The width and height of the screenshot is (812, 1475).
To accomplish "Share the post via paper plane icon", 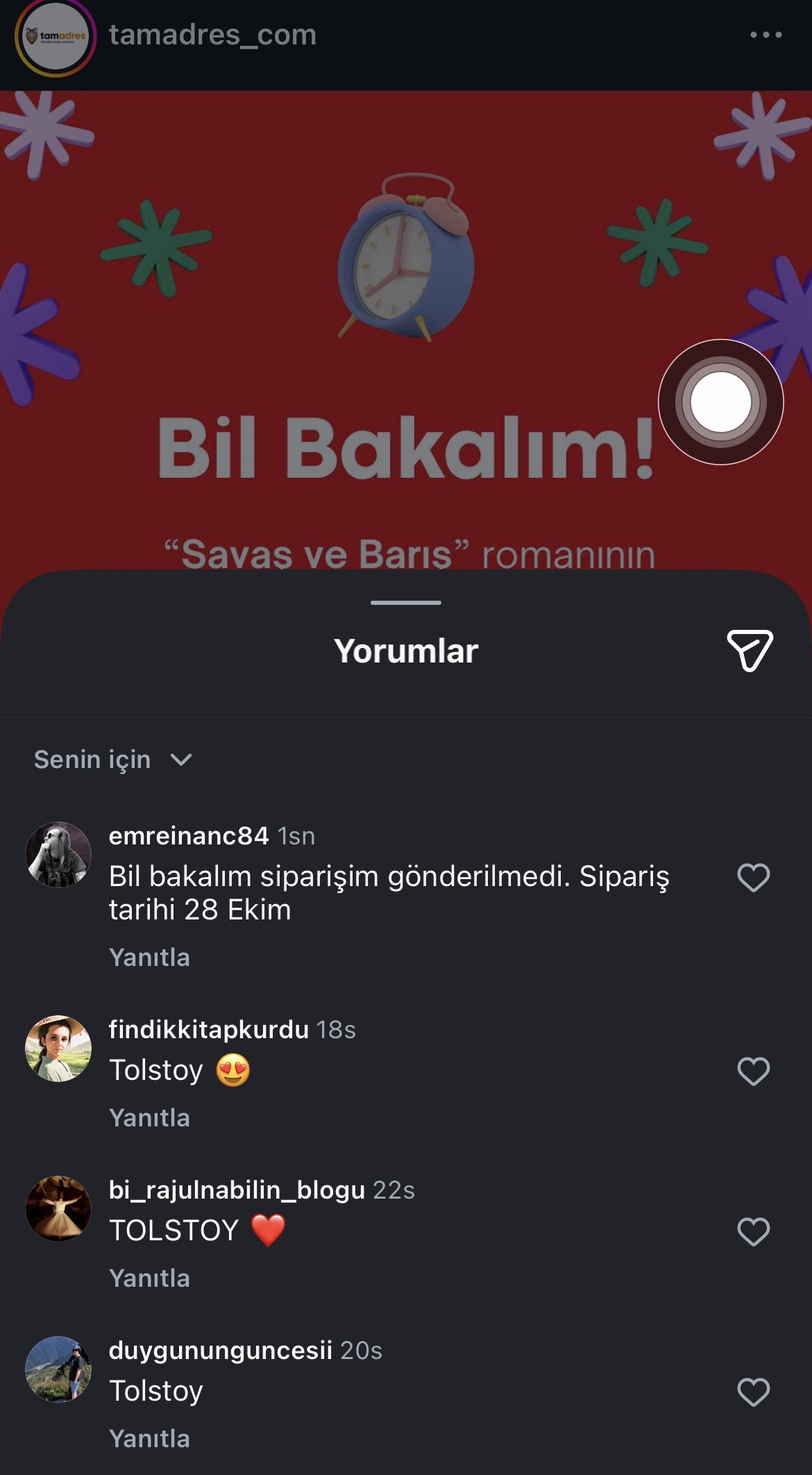I will [750, 651].
